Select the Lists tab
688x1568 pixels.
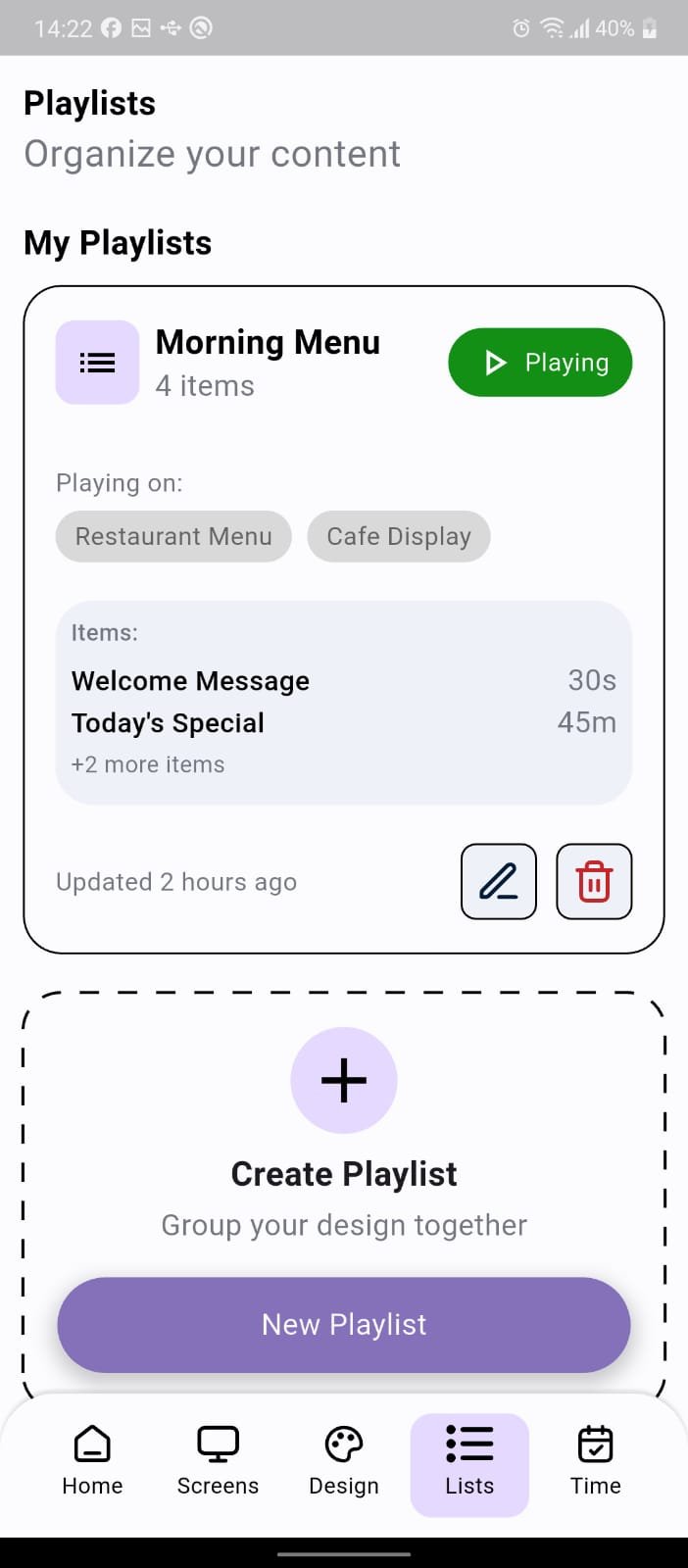(x=469, y=1462)
